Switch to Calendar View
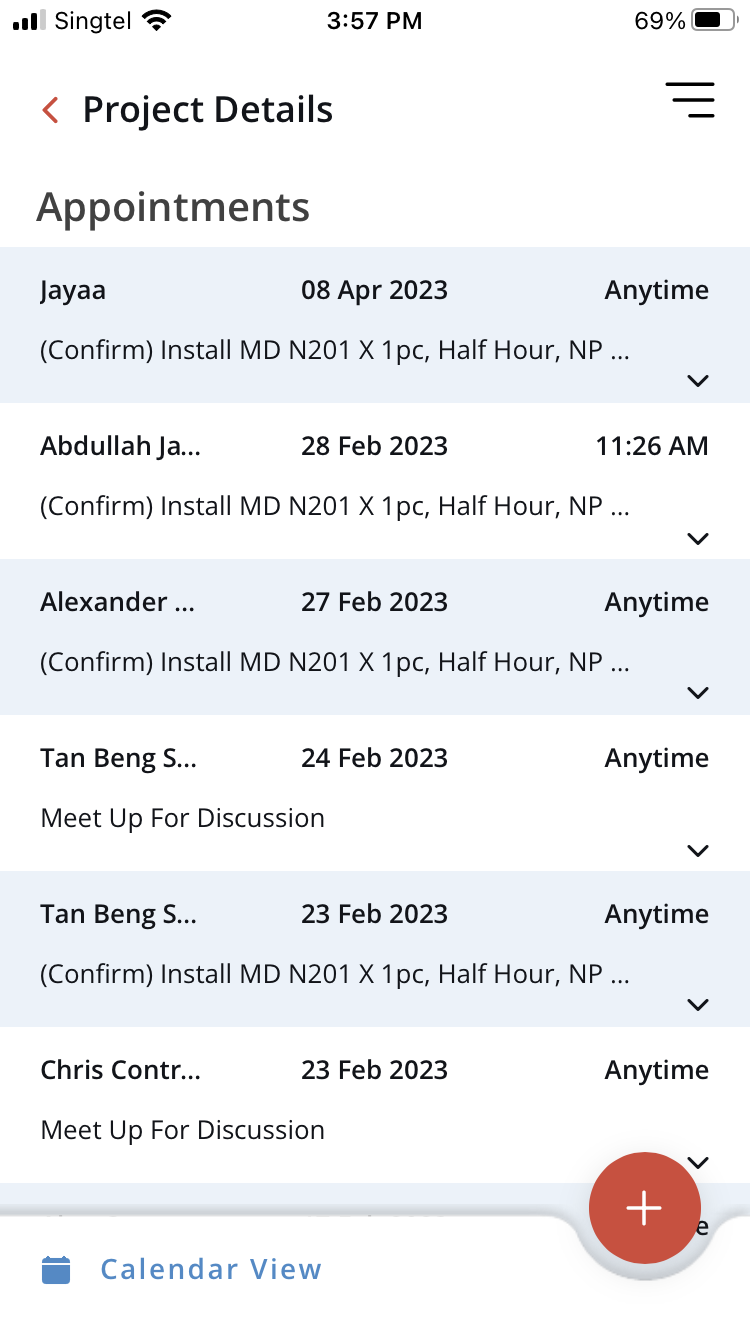 (182, 1270)
